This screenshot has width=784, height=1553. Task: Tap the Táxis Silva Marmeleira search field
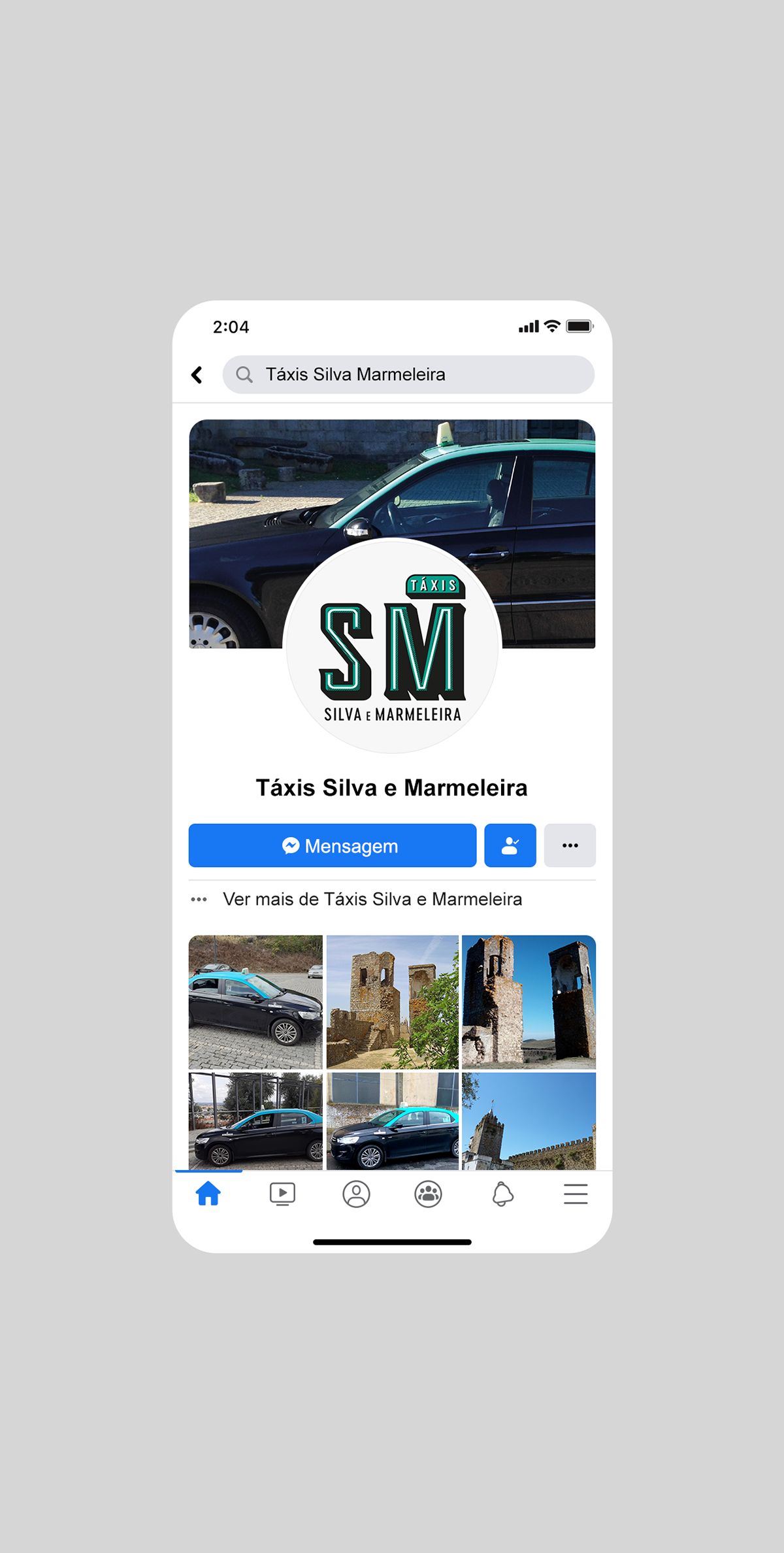pyautogui.click(x=408, y=374)
